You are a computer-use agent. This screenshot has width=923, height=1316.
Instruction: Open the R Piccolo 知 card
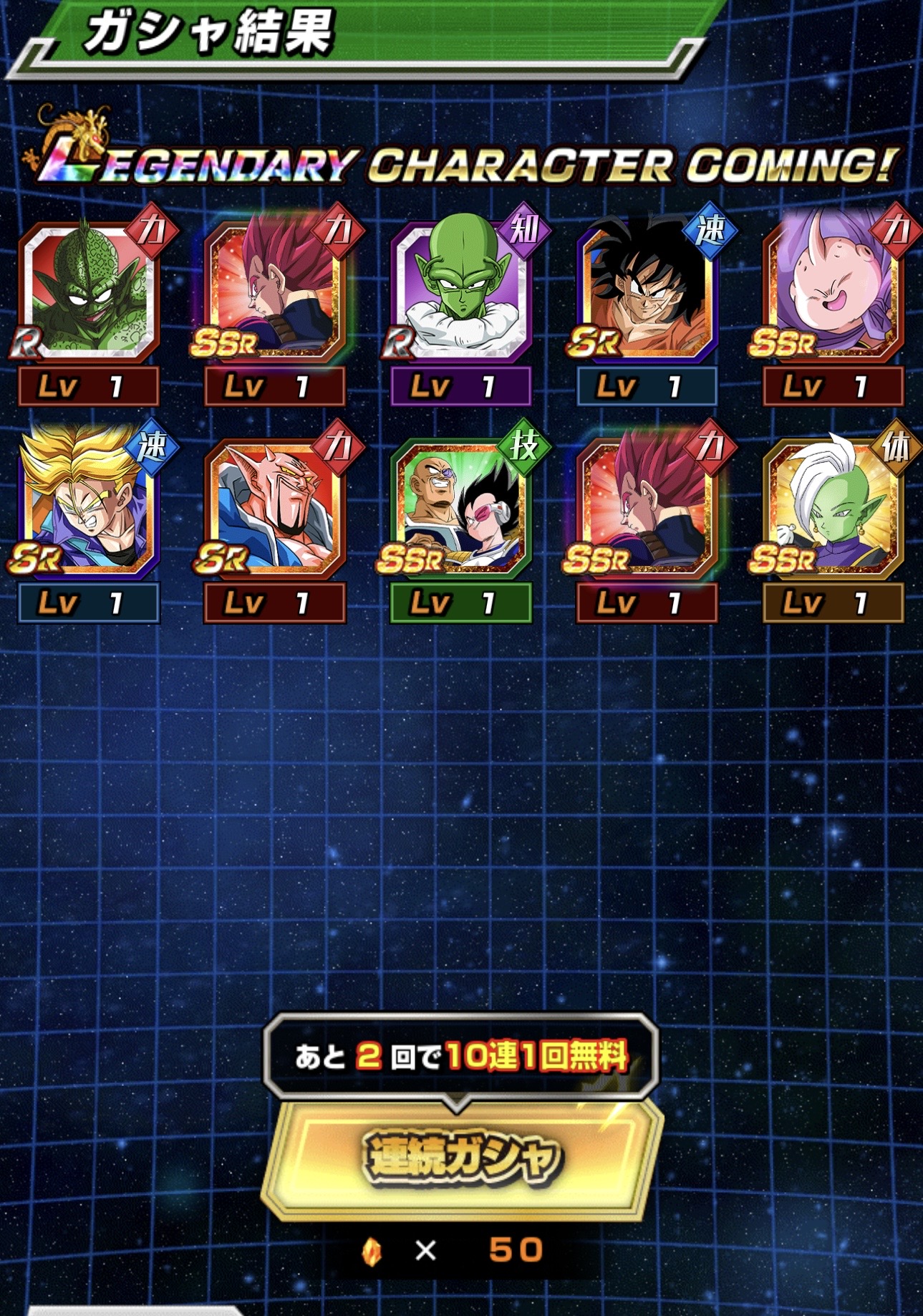(461, 290)
